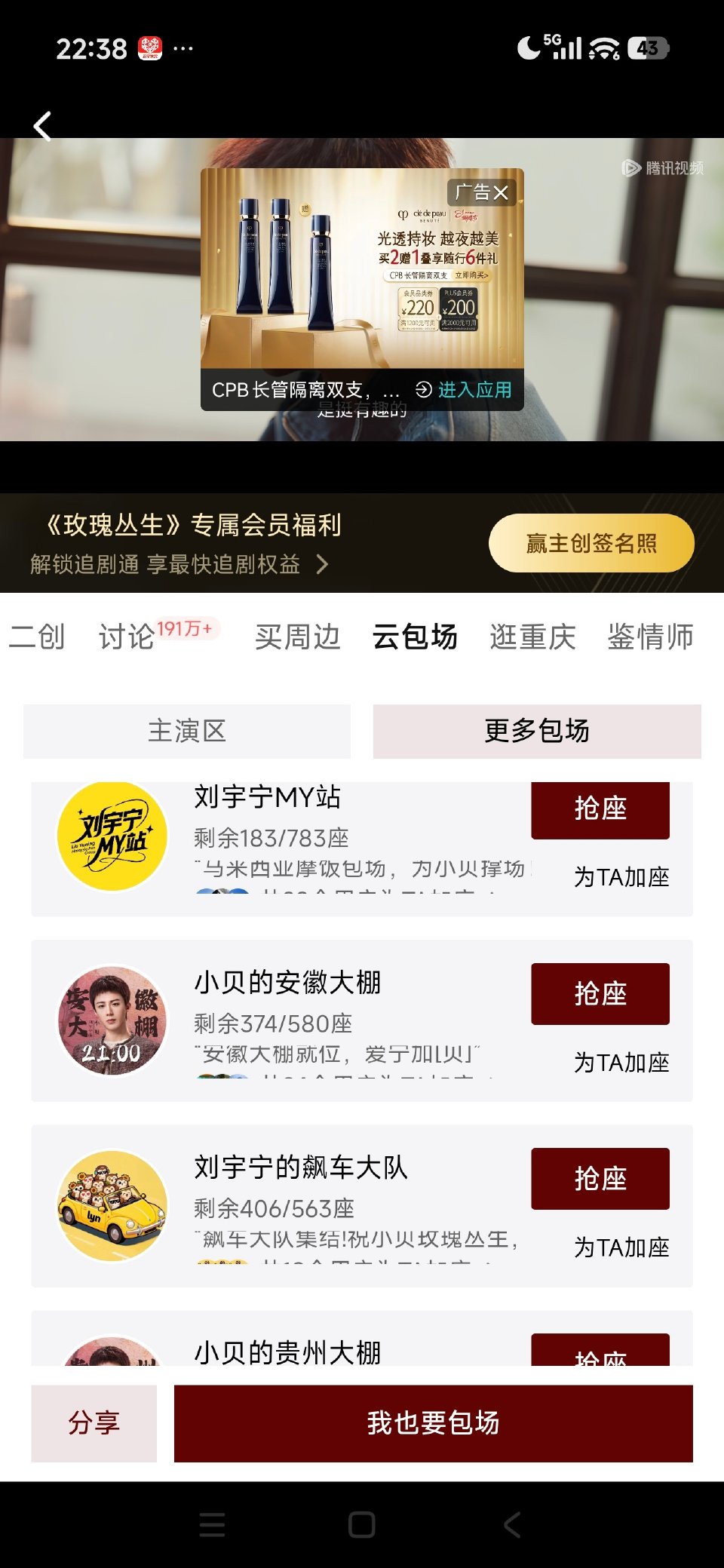The image size is (724, 1568).
Task: Tap 进入应用 link on the ad
Action: coord(465,390)
